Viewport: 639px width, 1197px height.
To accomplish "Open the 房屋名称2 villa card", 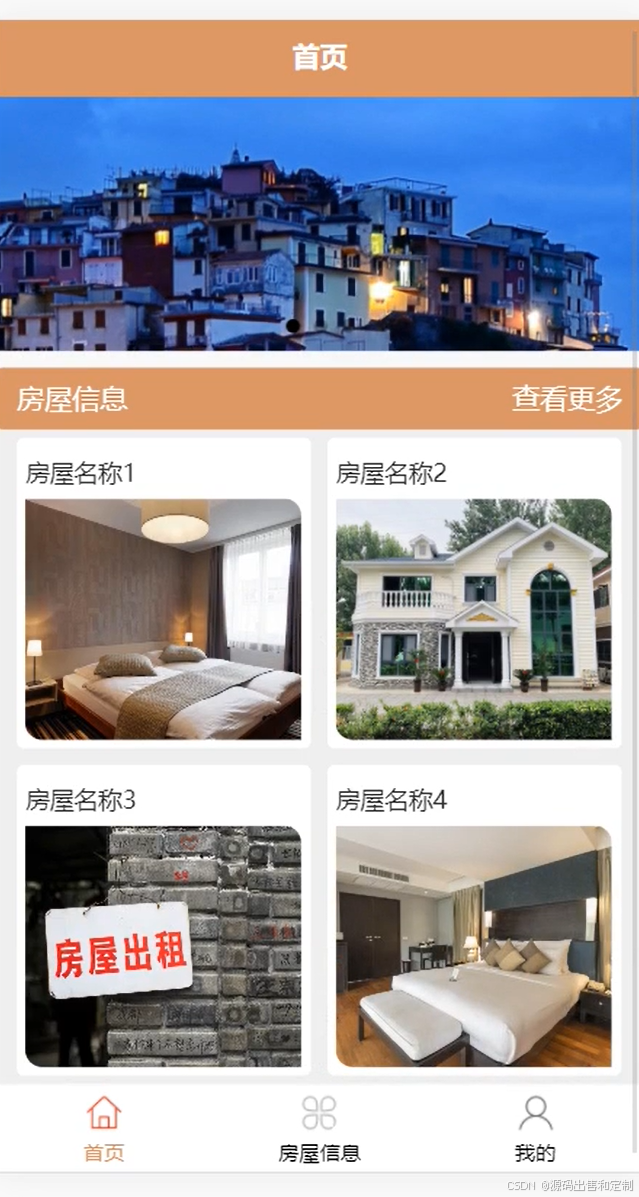I will (x=474, y=592).
